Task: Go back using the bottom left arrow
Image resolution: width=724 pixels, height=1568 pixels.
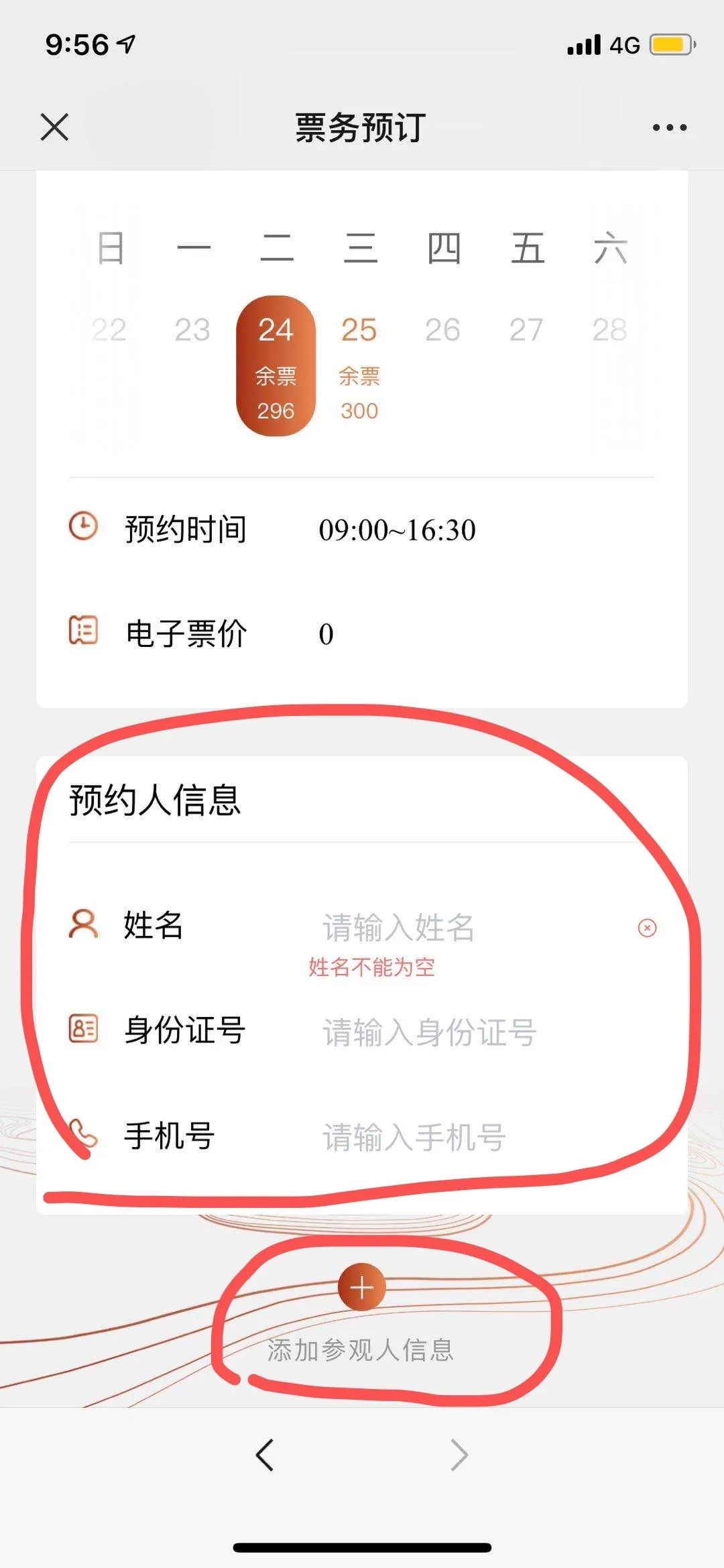Action: (x=265, y=1455)
